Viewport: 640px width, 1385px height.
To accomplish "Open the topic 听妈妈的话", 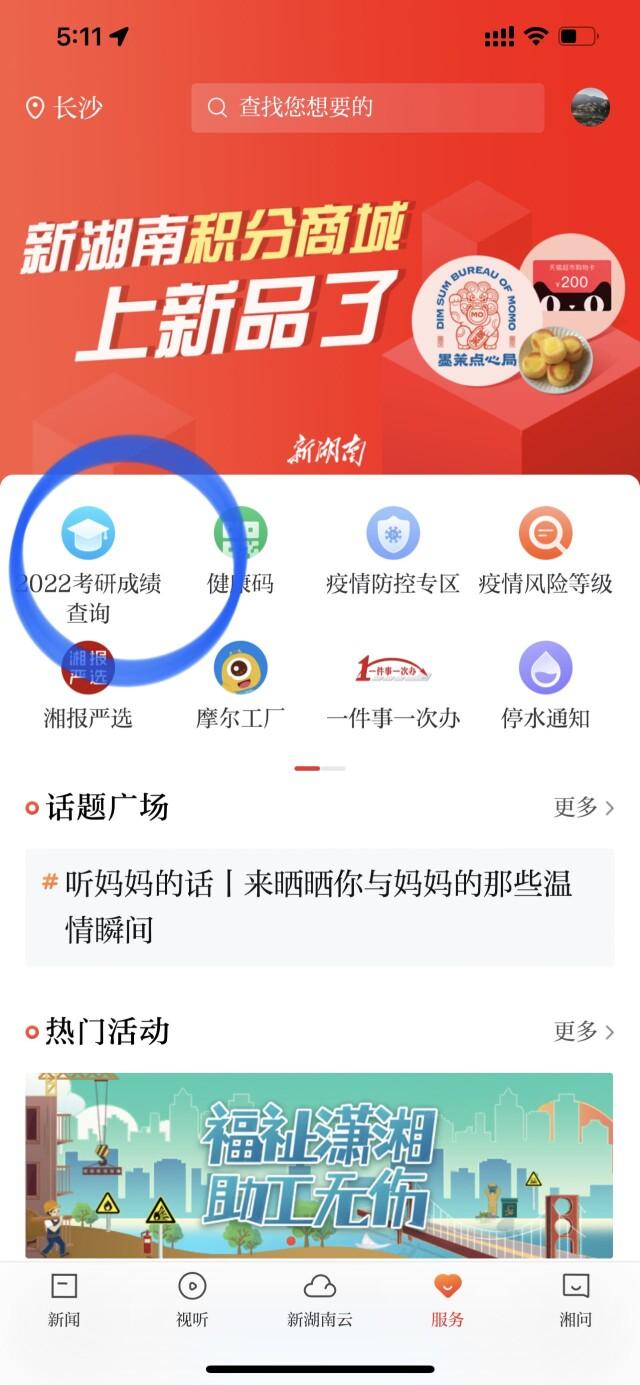I will pyautogui.click(x=320, y=906).
